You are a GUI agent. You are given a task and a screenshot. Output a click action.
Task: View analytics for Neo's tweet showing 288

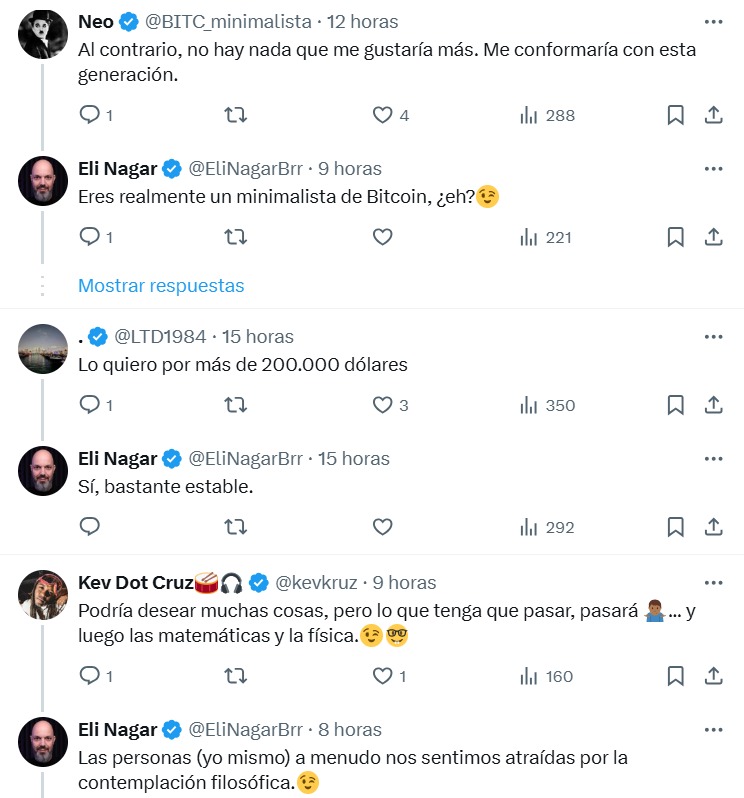coord(530,115)
